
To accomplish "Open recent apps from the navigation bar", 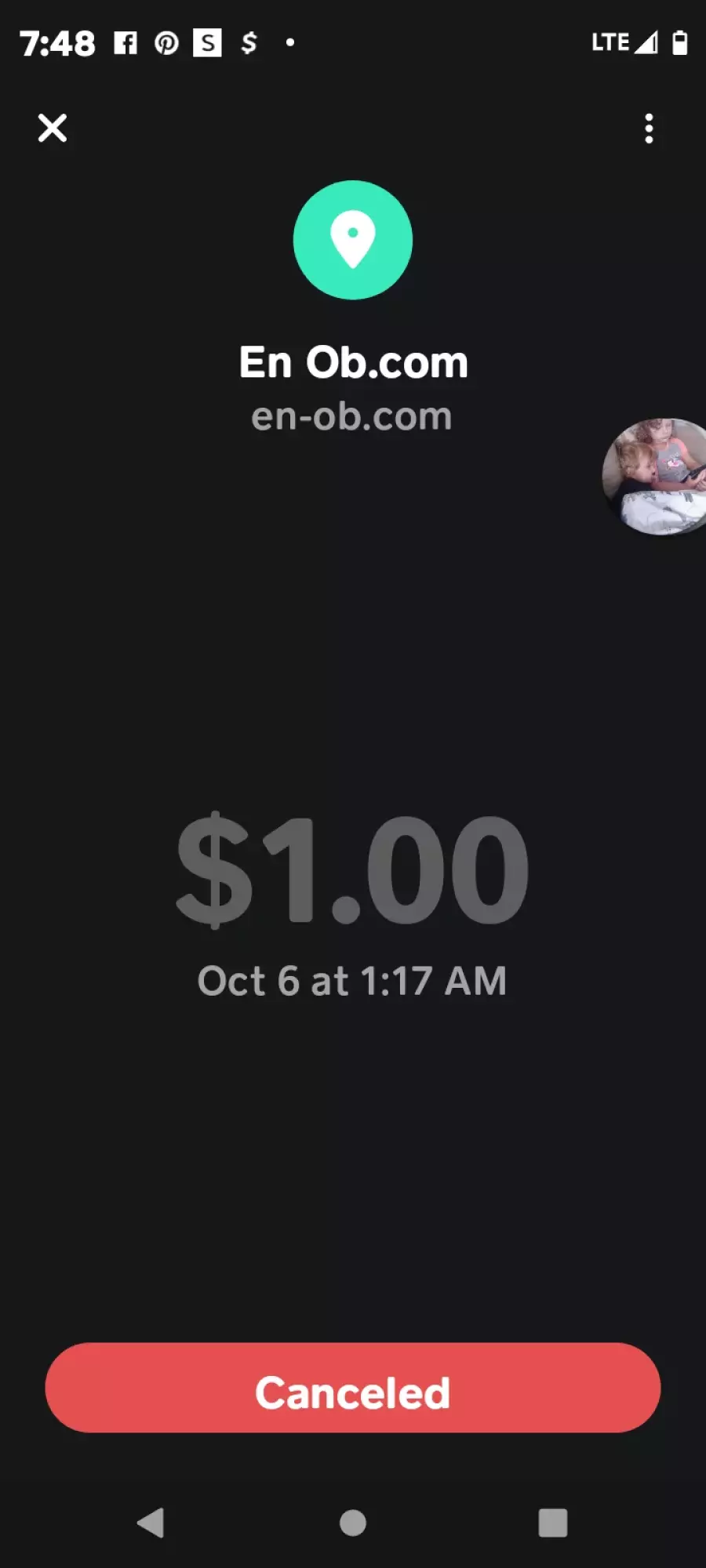I will point(553,1523).
